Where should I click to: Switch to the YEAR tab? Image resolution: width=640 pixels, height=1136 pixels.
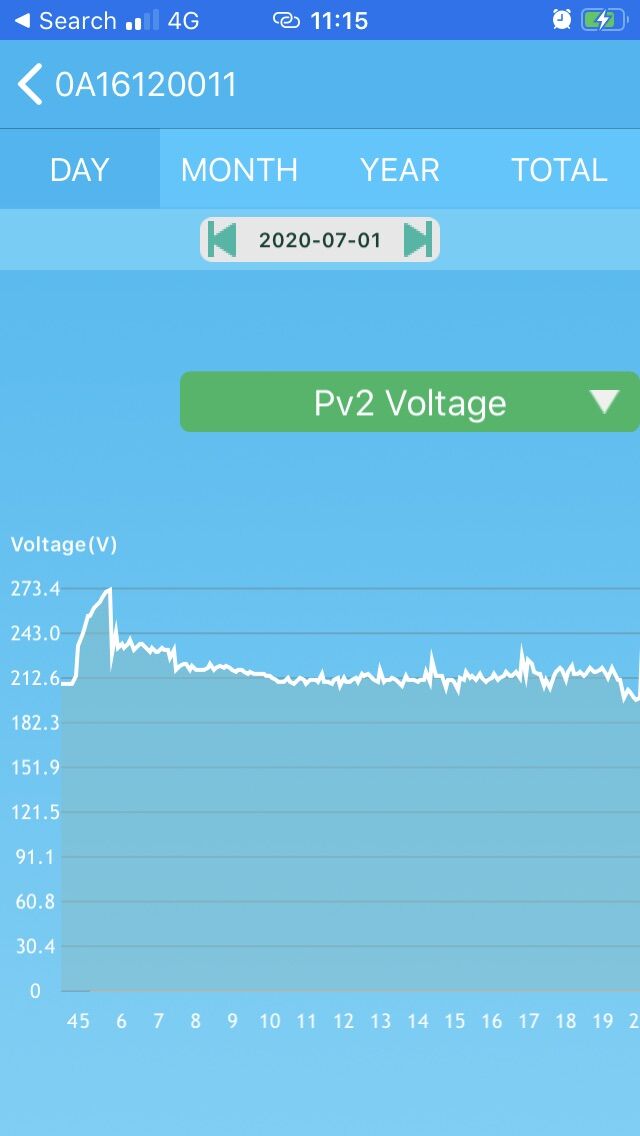[399, 170]
